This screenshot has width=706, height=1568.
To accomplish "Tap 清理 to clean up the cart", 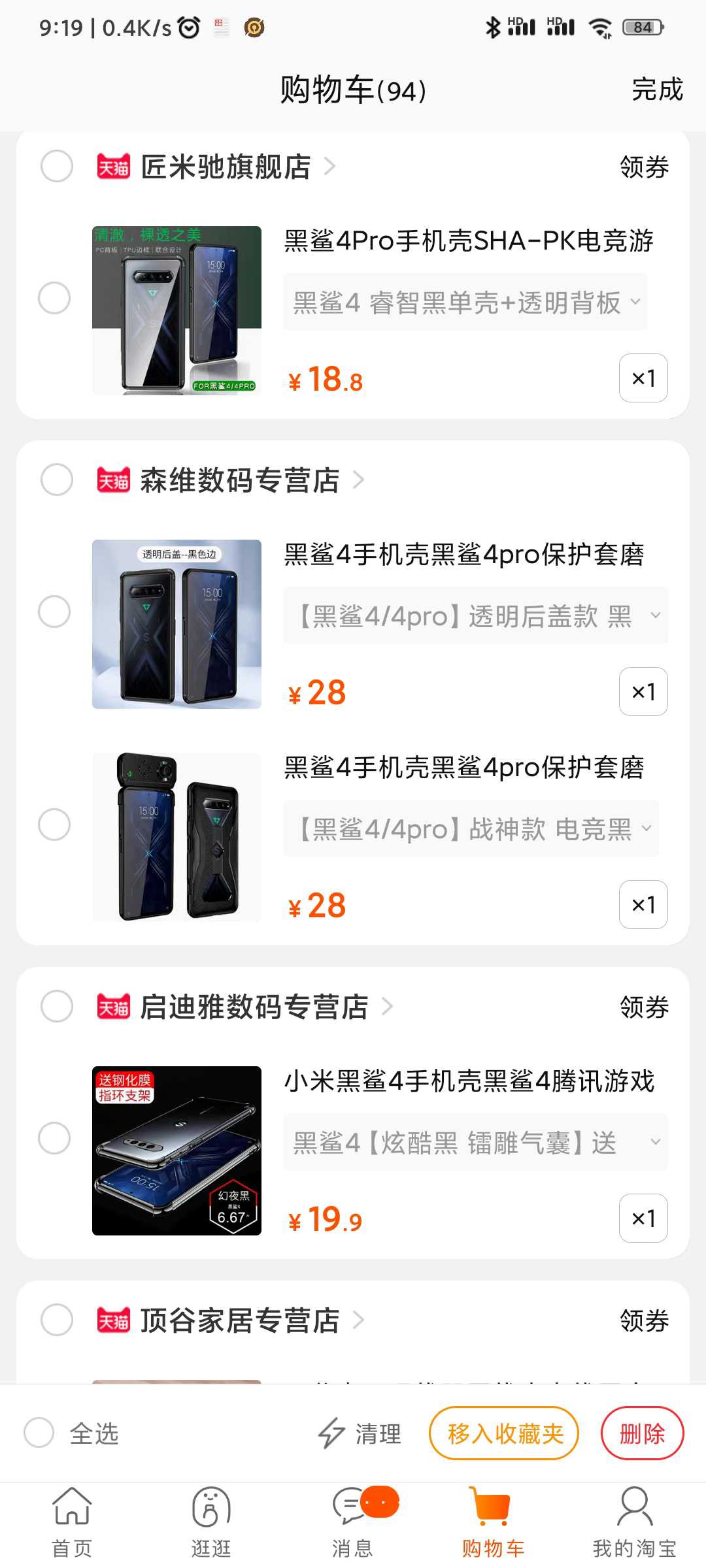I will (x=359, y=1434).
